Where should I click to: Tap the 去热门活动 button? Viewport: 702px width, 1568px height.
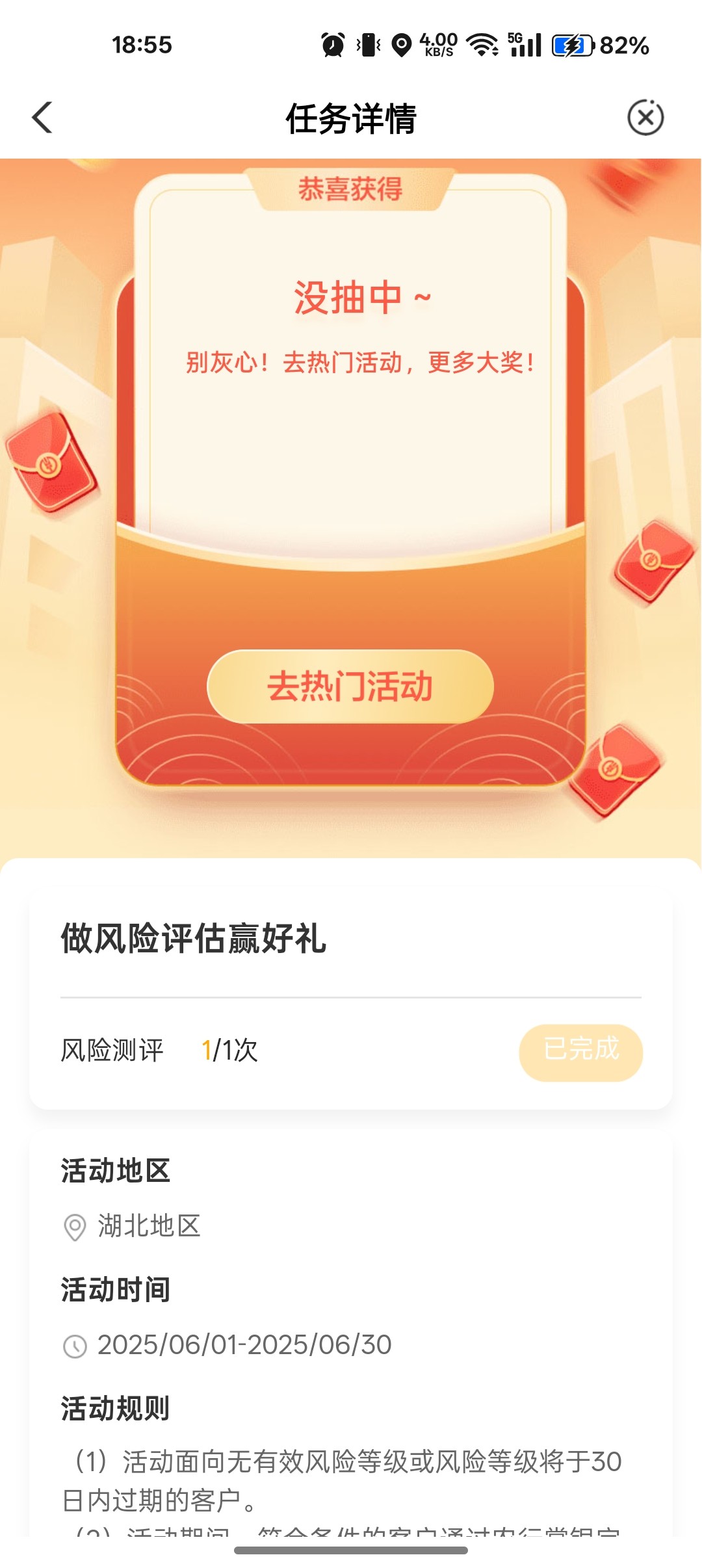pyautogui.click(x=350, y=686)
